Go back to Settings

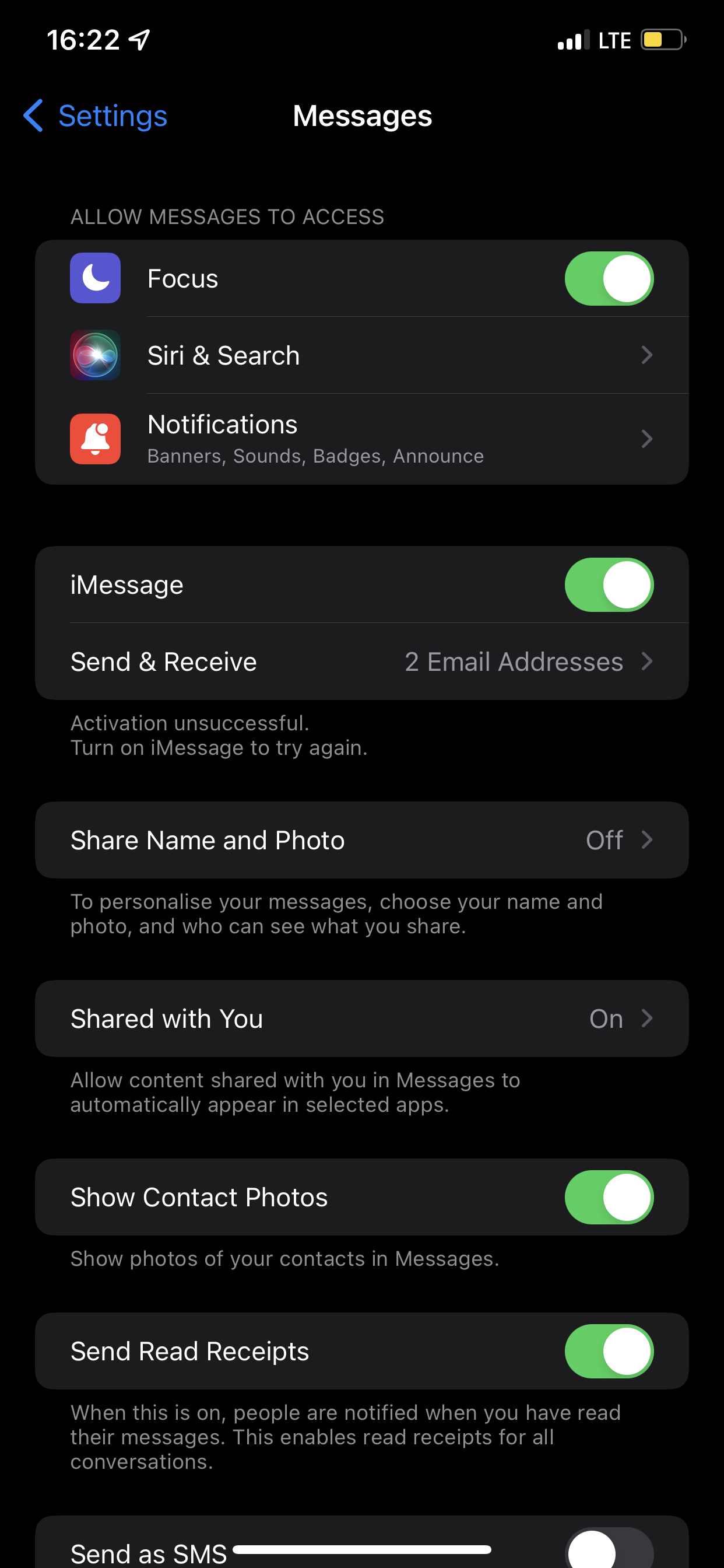coord(95,116)
